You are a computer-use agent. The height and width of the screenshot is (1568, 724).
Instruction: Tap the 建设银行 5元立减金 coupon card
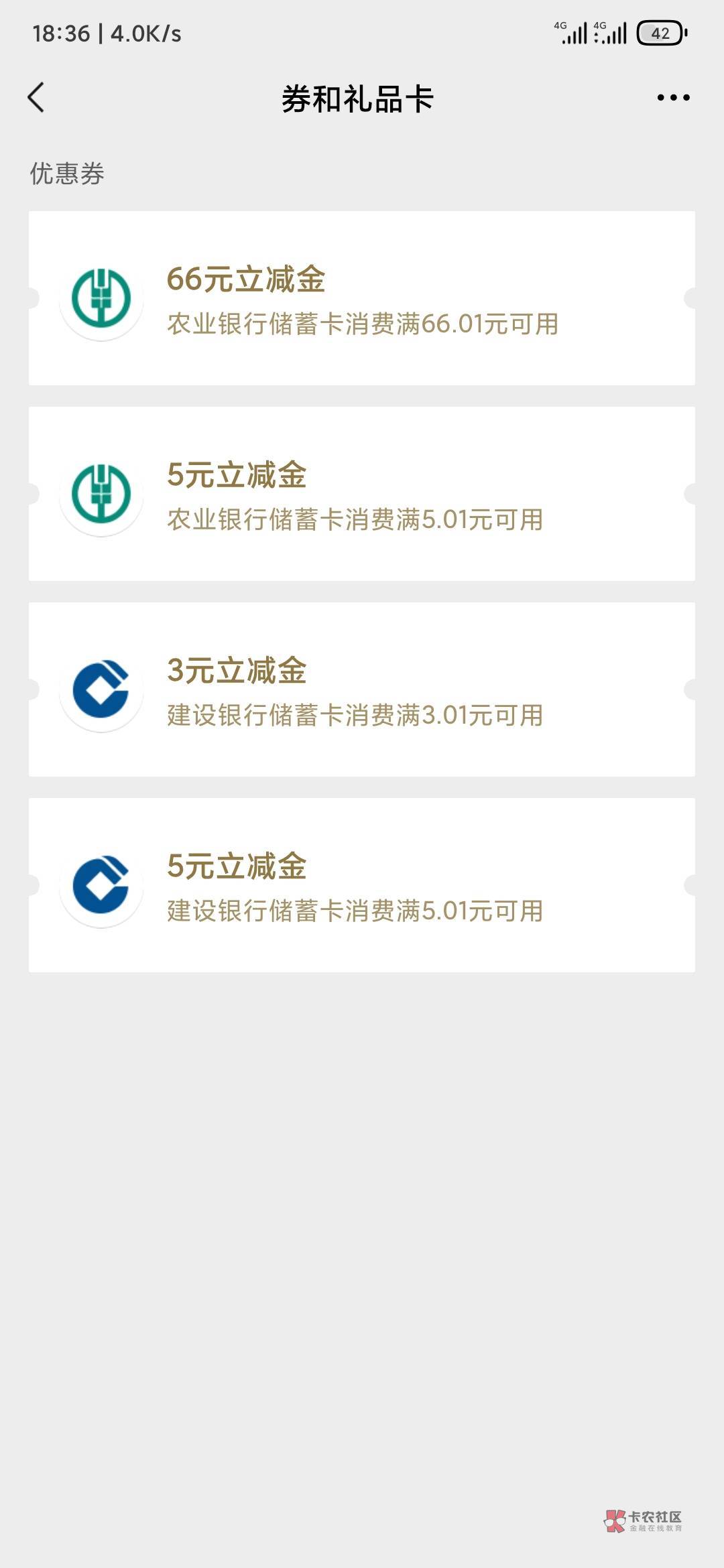362,885
